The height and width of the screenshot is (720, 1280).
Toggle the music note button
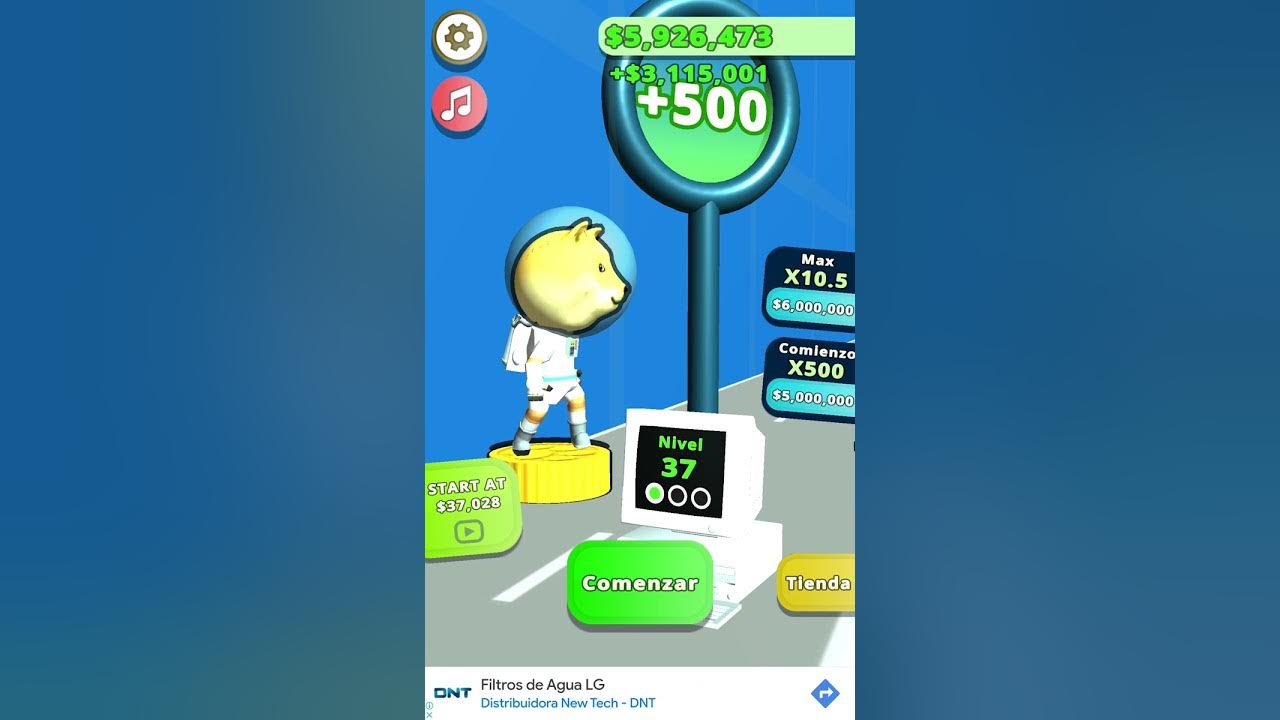pyautogui.click(x=459, y=104)
